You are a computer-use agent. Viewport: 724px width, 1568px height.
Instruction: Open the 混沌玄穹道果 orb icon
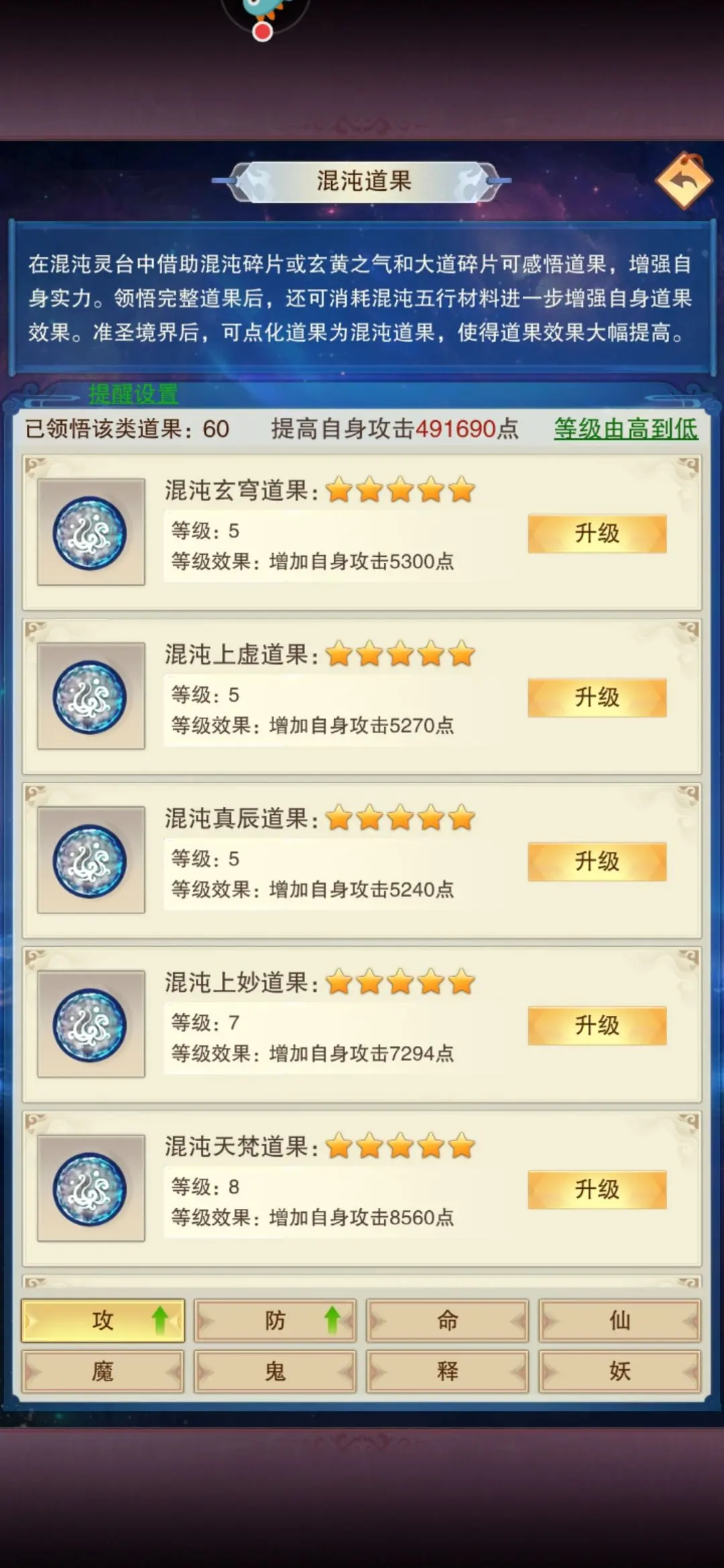click(90, 533)
